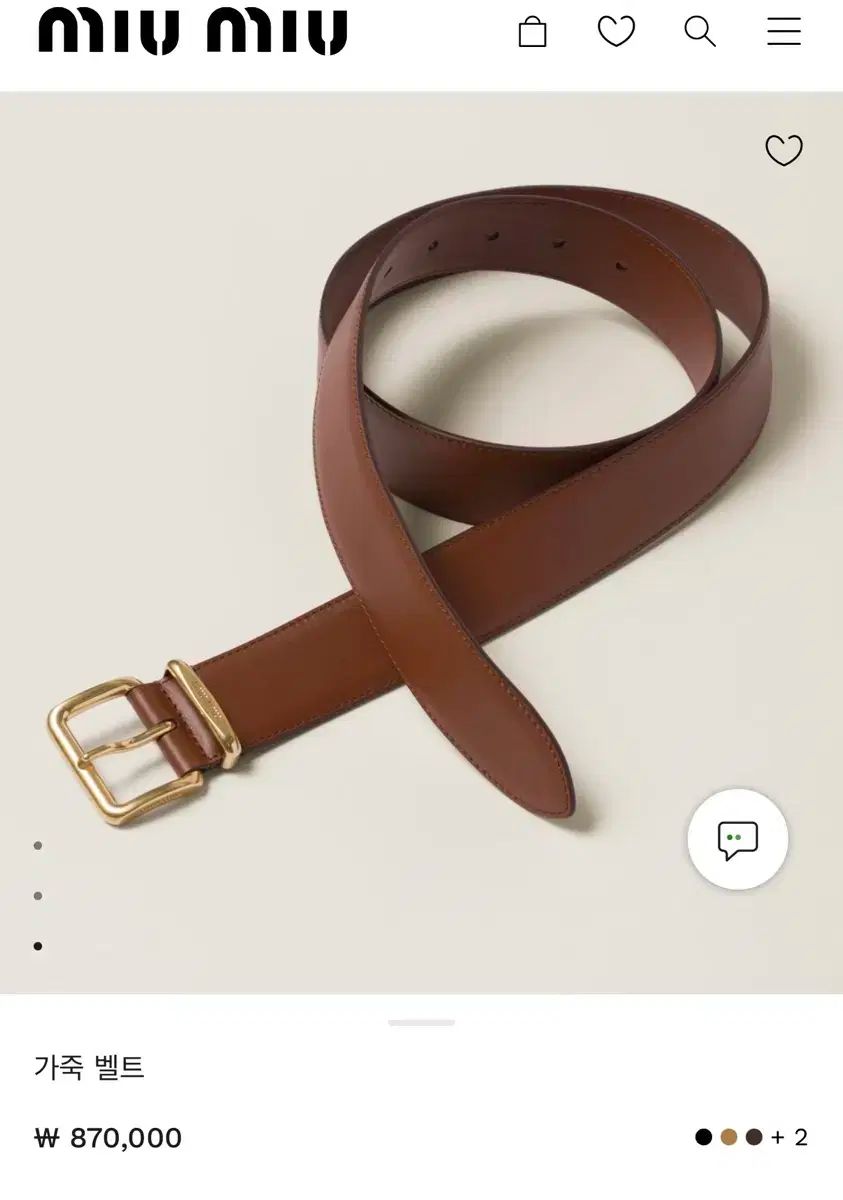Open the wishlist heart in header

point(616,32)
